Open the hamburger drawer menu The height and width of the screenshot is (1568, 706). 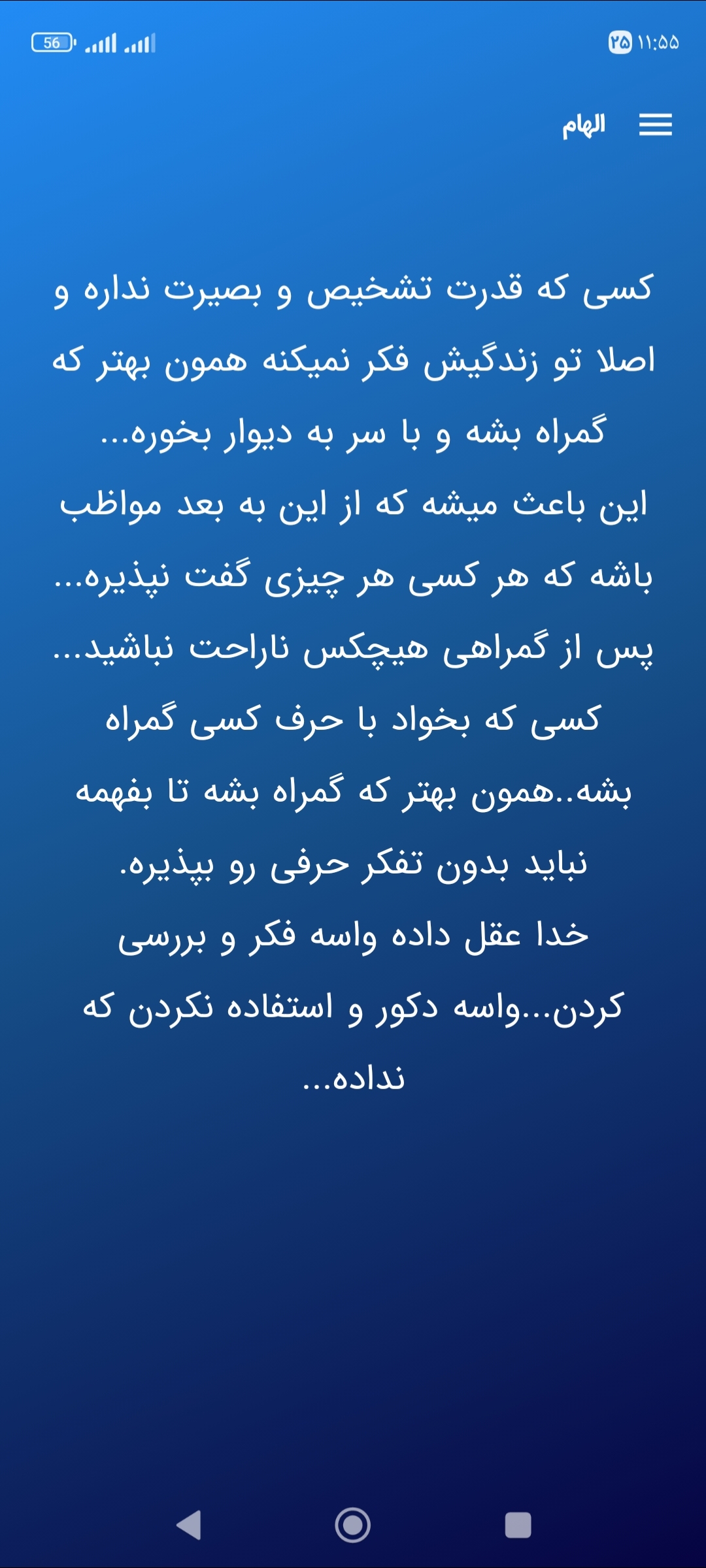coord(655,124)
